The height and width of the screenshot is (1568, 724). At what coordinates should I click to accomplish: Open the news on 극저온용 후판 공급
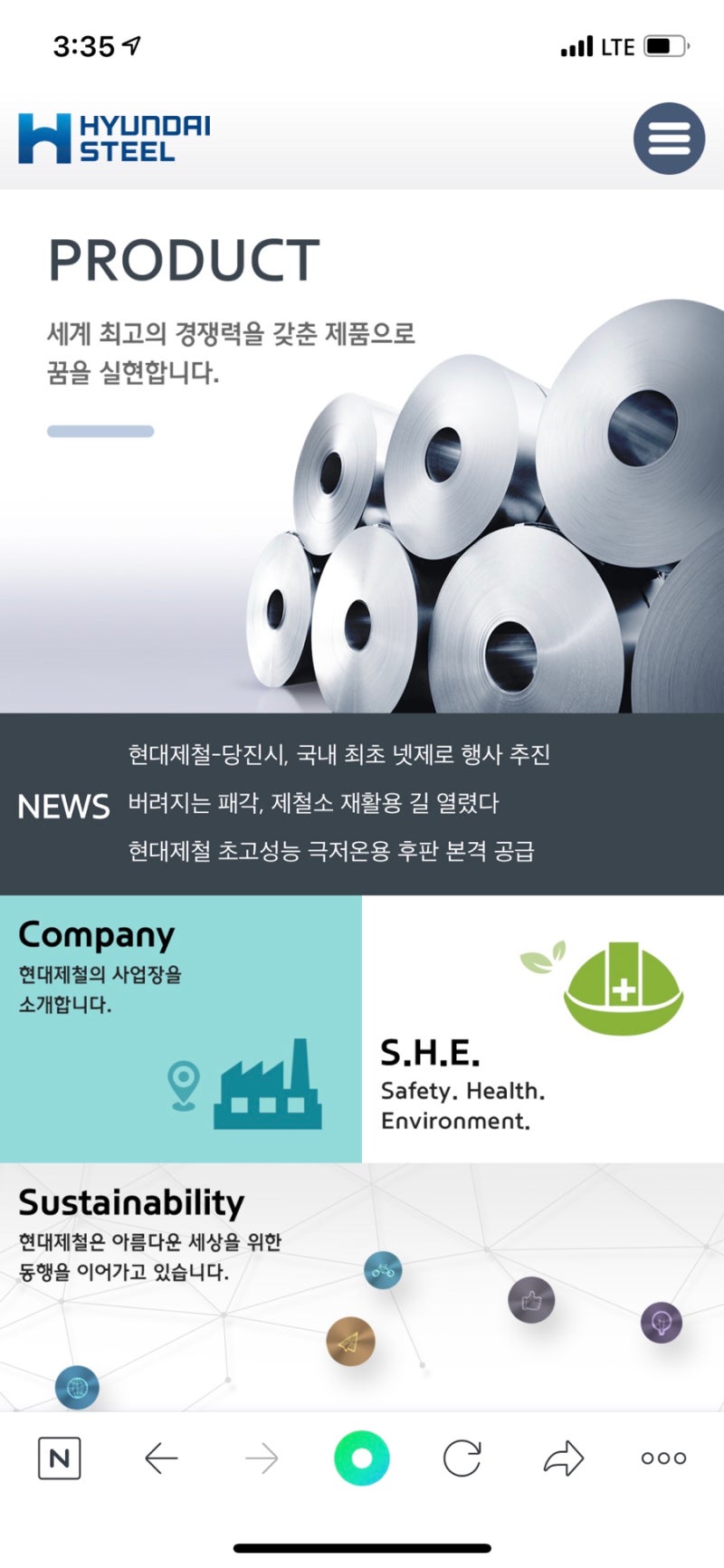click(330, 851)
